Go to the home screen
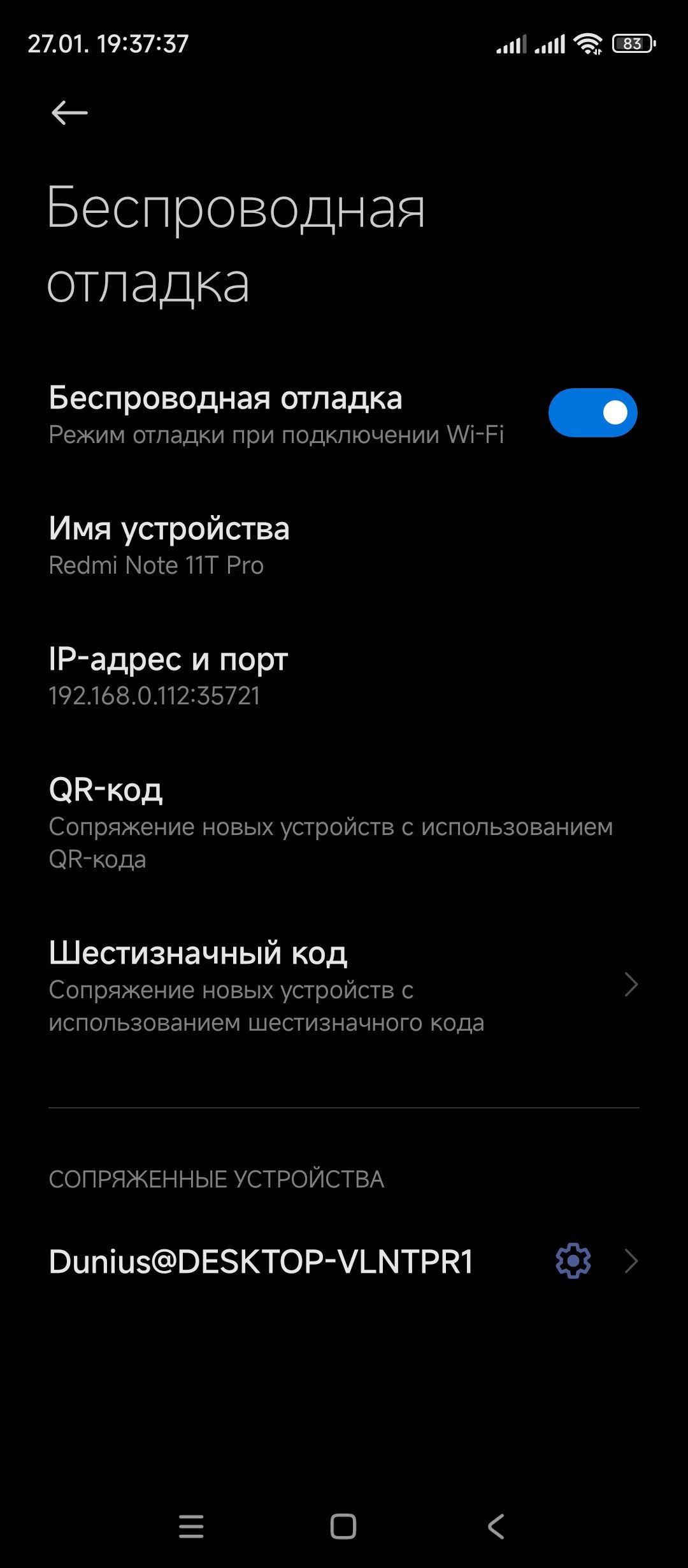The height and width of the screenshot is (1568, 688). [343, 1526]
